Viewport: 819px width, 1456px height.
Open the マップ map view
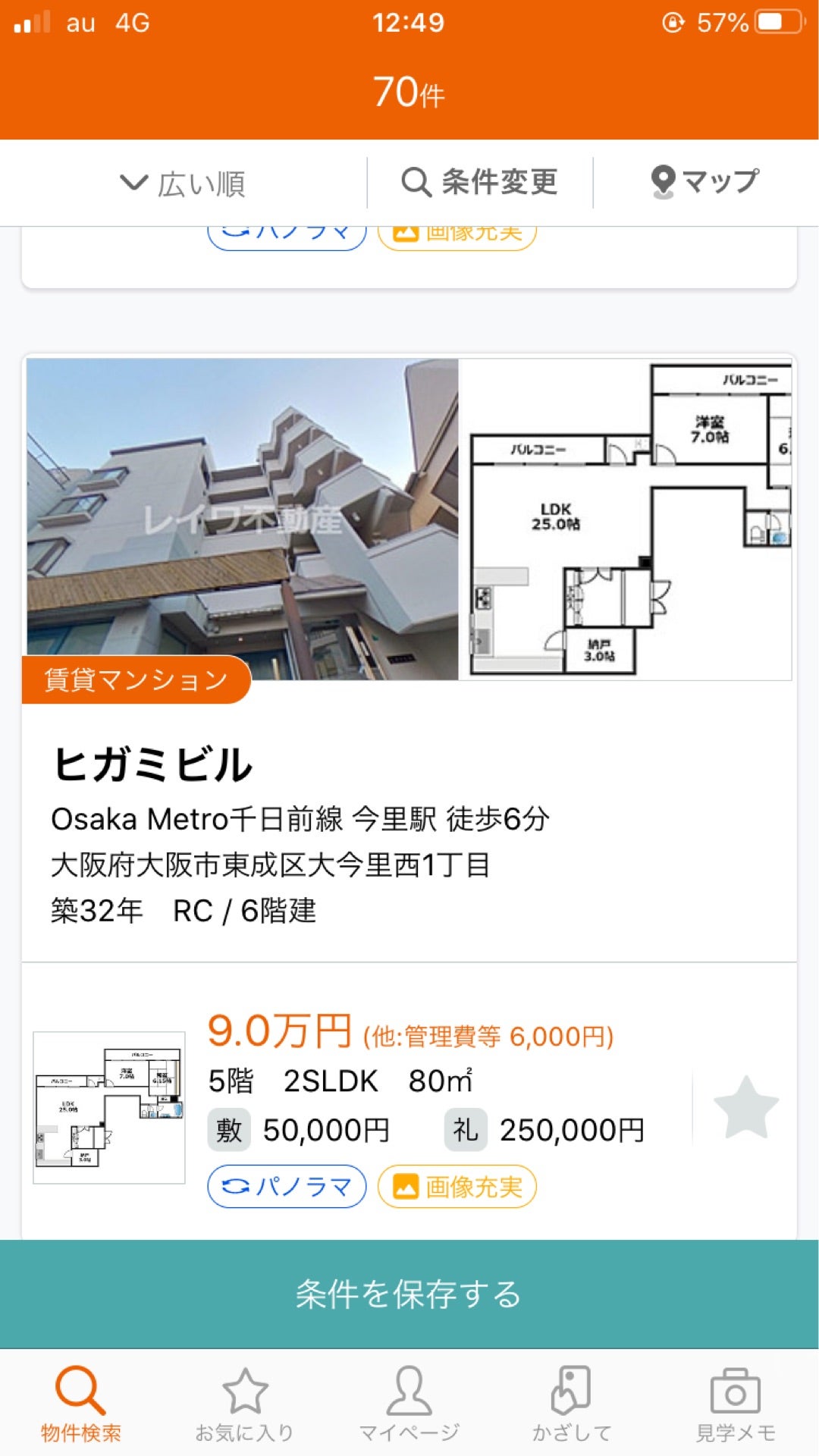pyautogui.click(x=704, y=183)
